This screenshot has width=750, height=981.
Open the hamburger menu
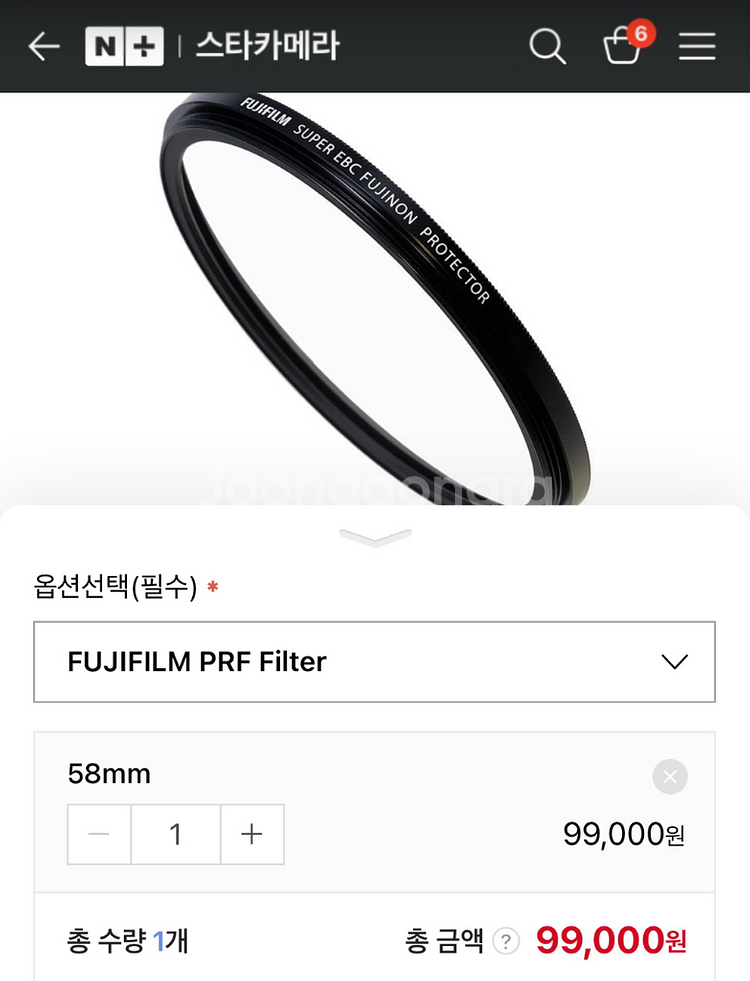[x=697, y=46]
